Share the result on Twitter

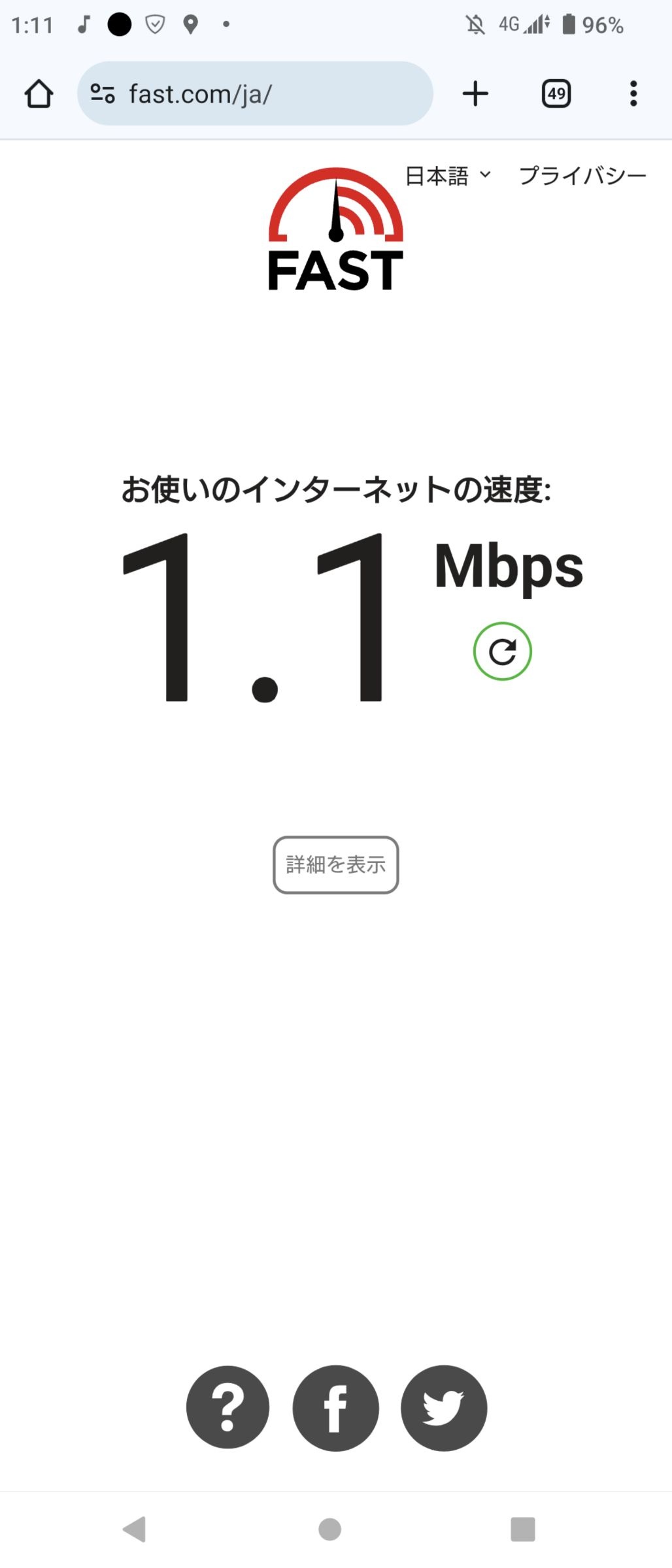tap(444, 1408)
